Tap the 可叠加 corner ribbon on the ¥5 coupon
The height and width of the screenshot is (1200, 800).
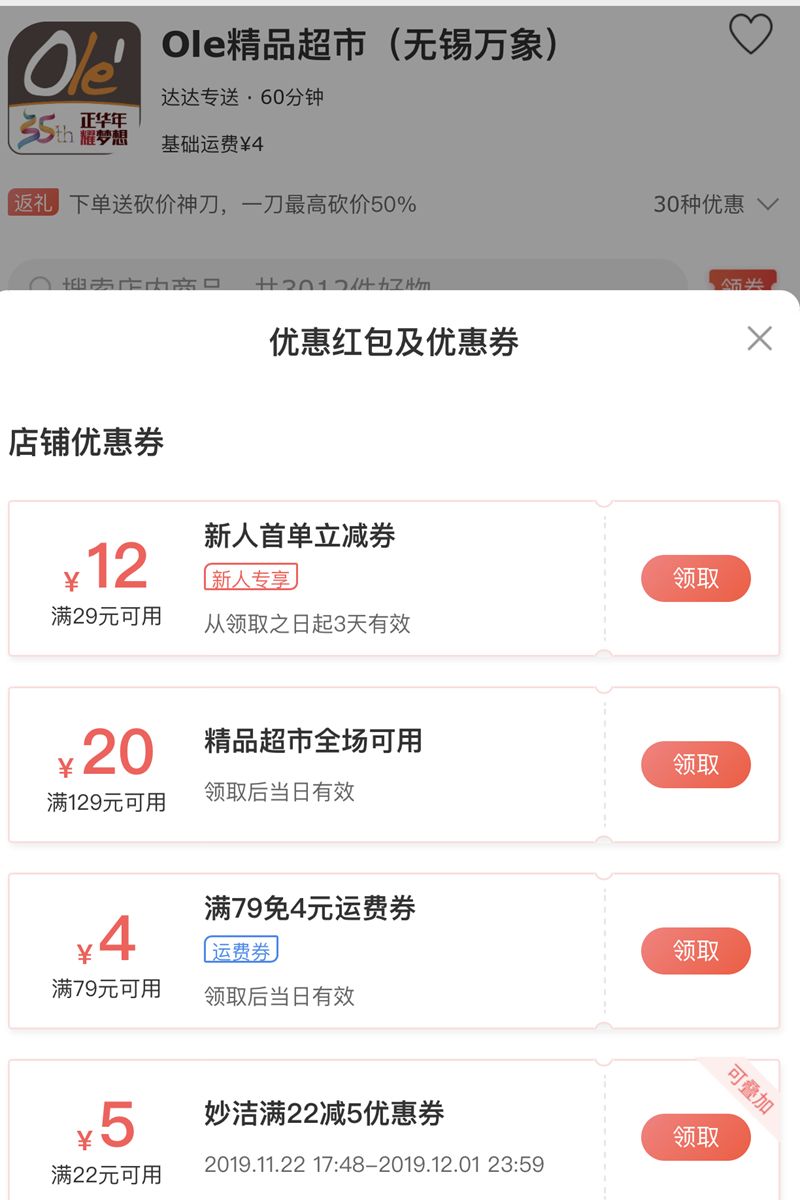coord(755,1084)
